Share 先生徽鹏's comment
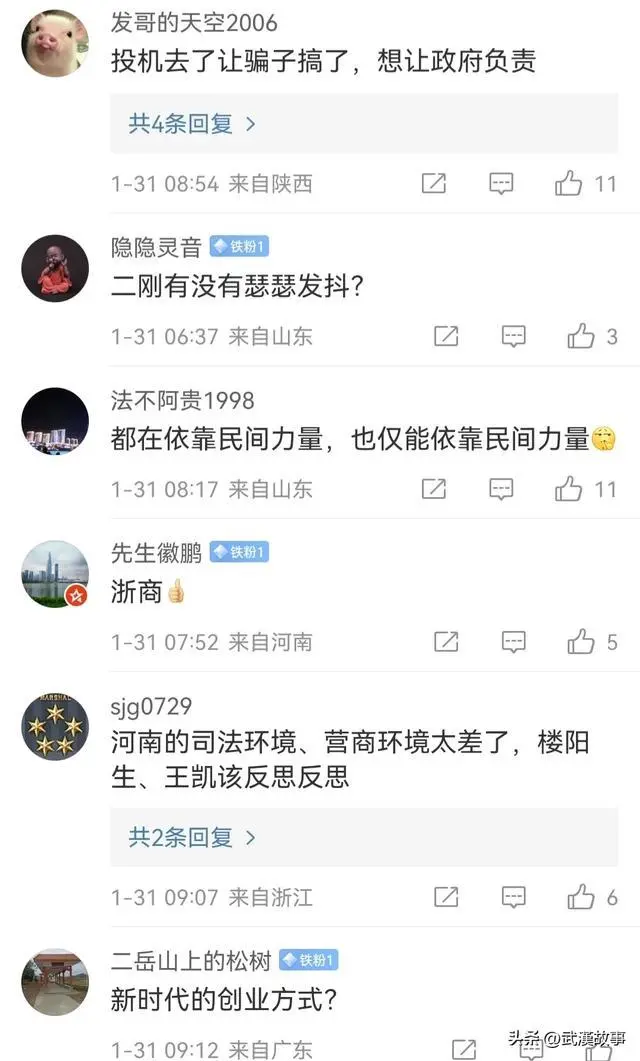The width and height of the screenshot is (640, 1061). click(x=445, y=642)
